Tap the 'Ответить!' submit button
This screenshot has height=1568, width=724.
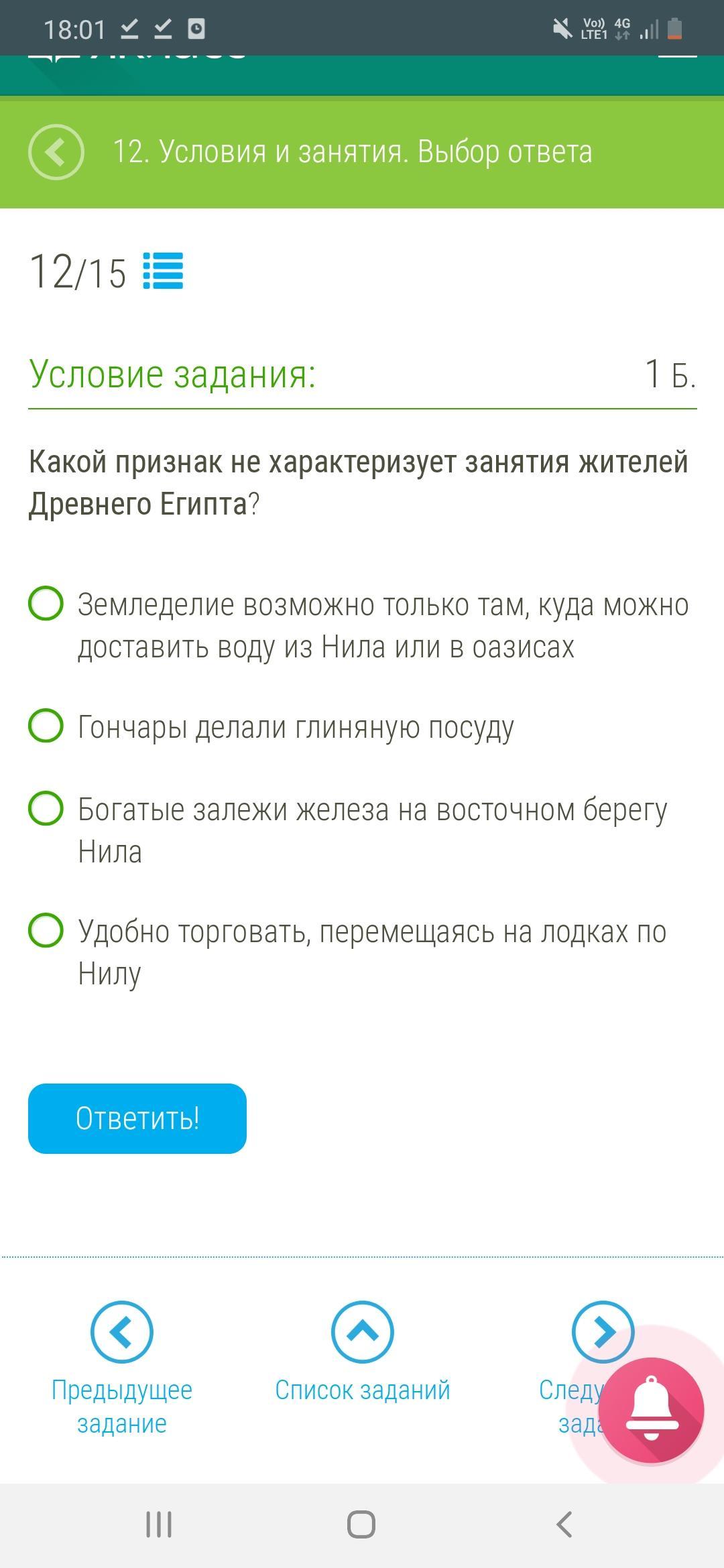[x=137, y=1118]
